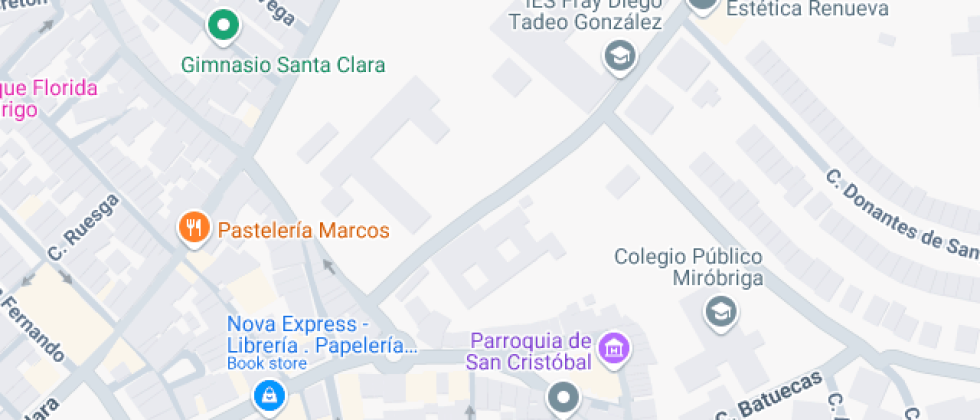Viewport: 980px width, 420px height.
Task: Open the Parroquia de San Cristóbal marker
Action: pyautogui.click(x=615, y=350)
